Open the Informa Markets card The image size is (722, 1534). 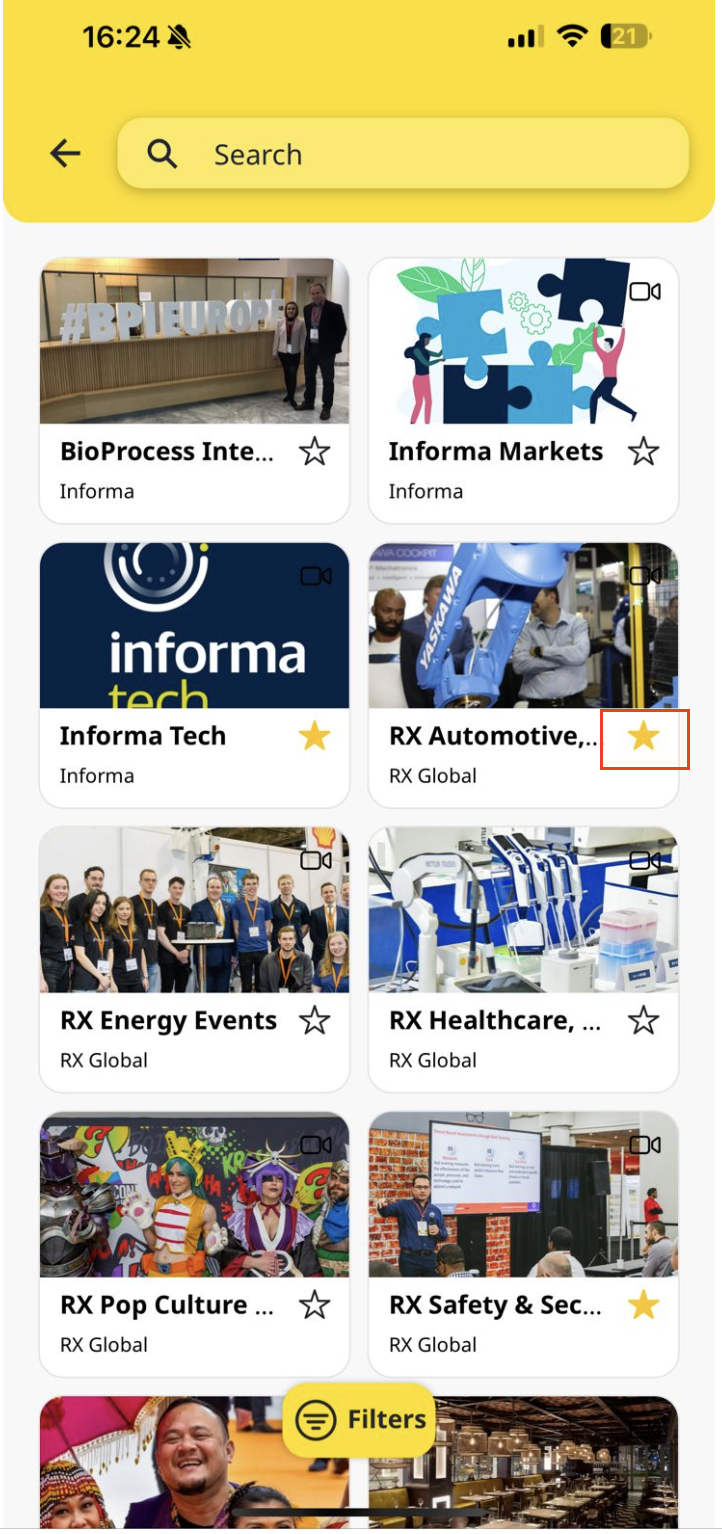tap(523, 342)
